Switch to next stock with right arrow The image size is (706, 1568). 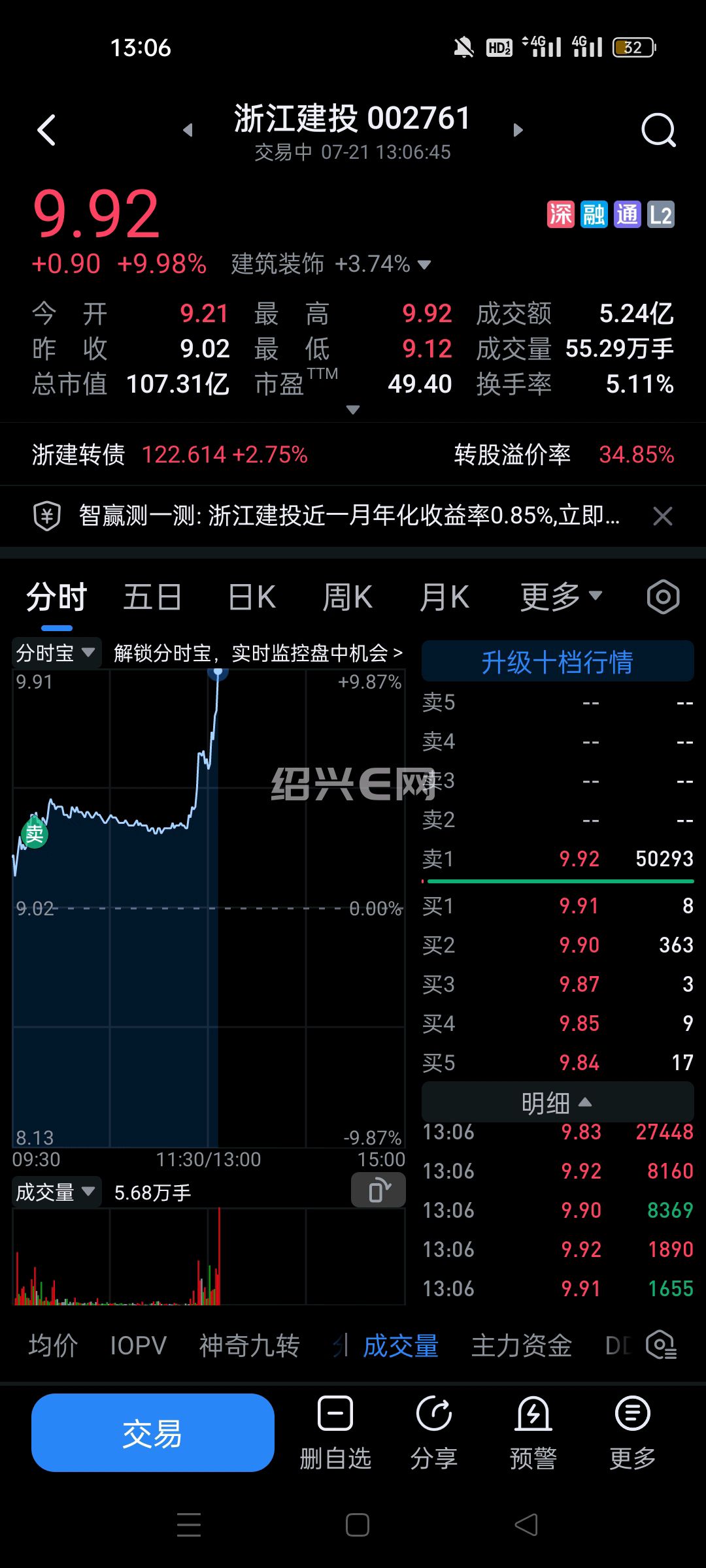(x=518, y=130)
